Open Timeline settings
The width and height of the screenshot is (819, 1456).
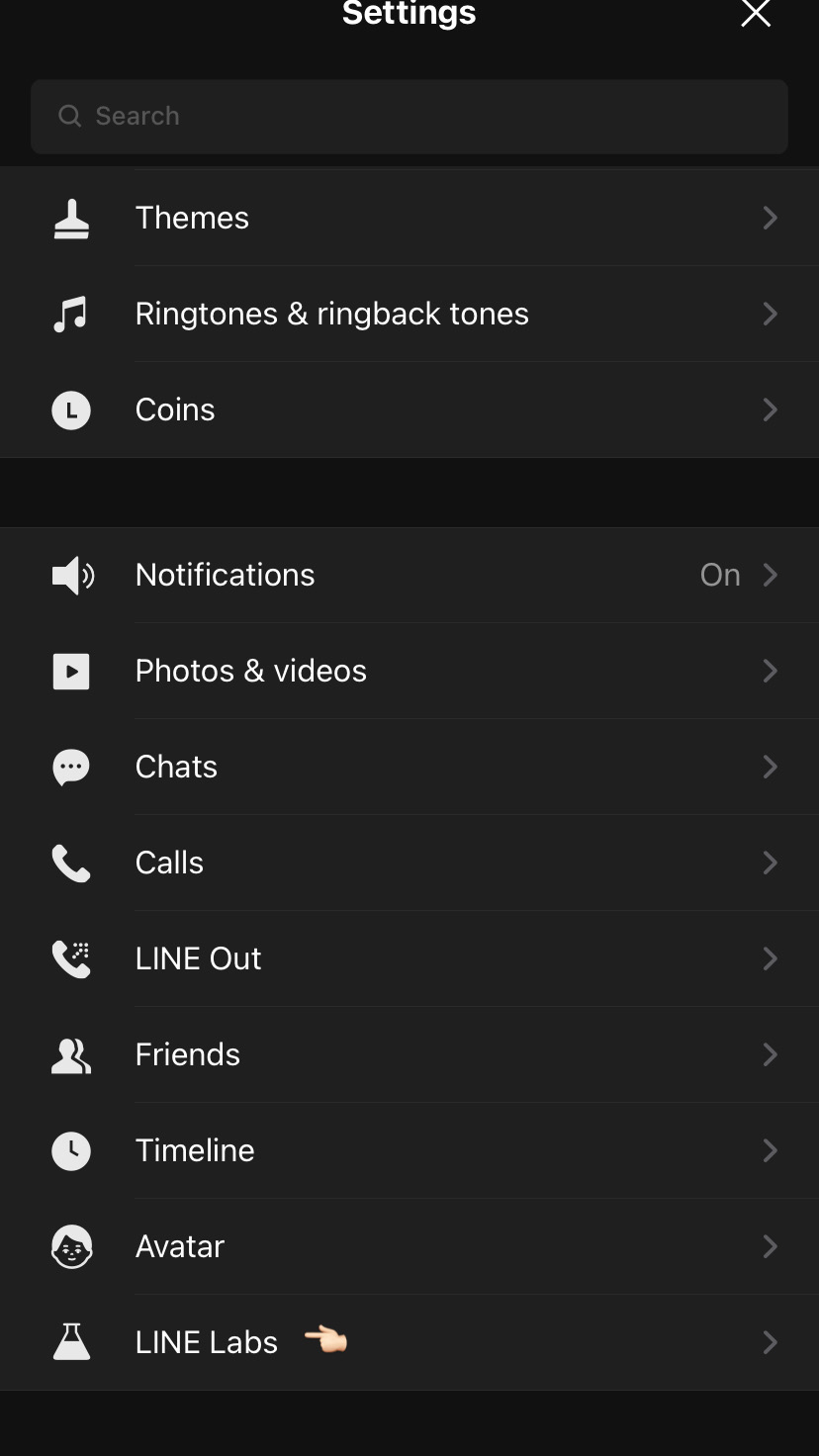click(409, 1150)
